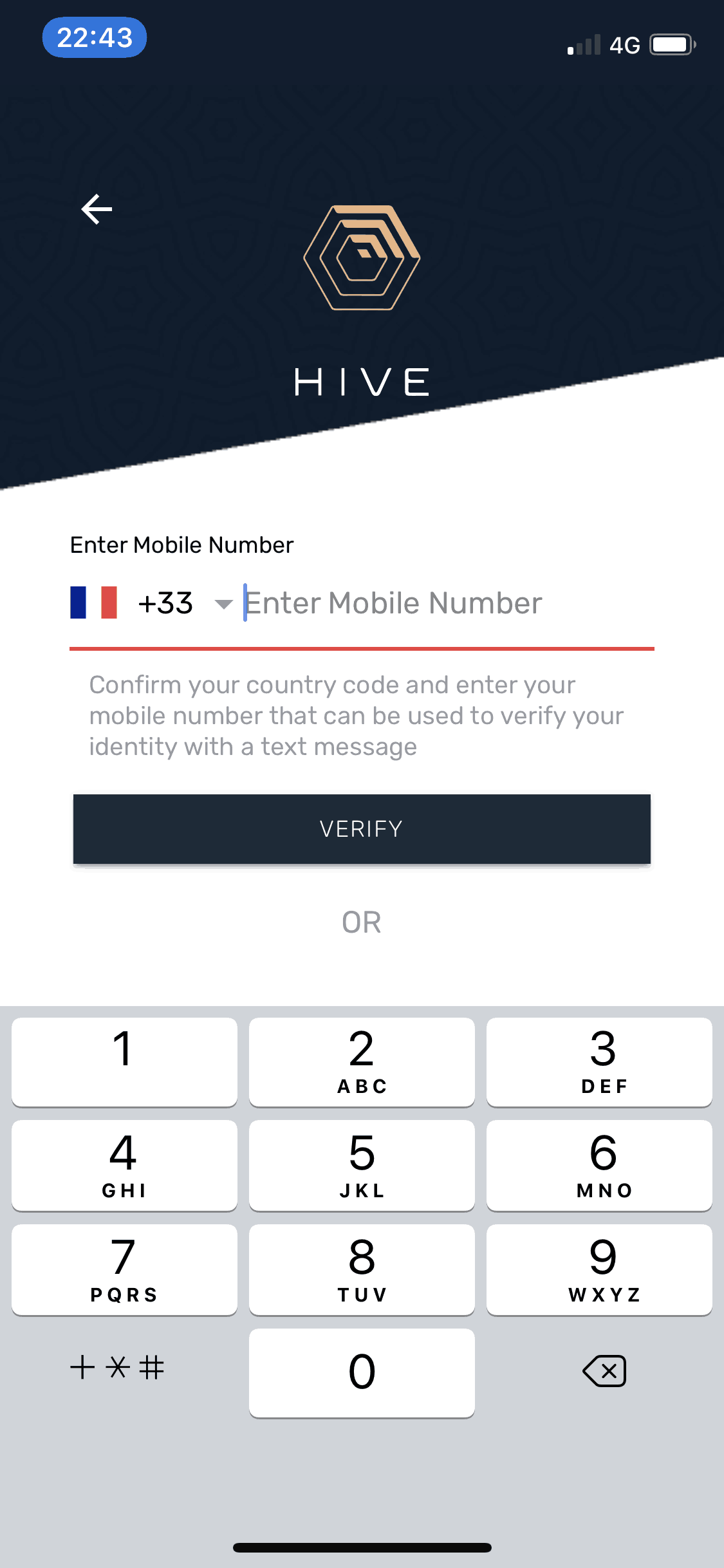724x1568 pixels.
Task: Type digit 1 on the keypad
Action: click(124, 1062)
